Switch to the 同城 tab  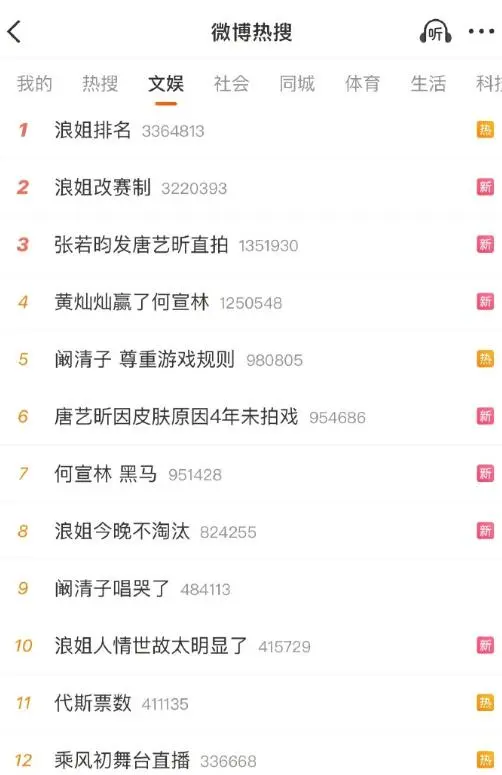pyautogui.click(x=297, y=84)
